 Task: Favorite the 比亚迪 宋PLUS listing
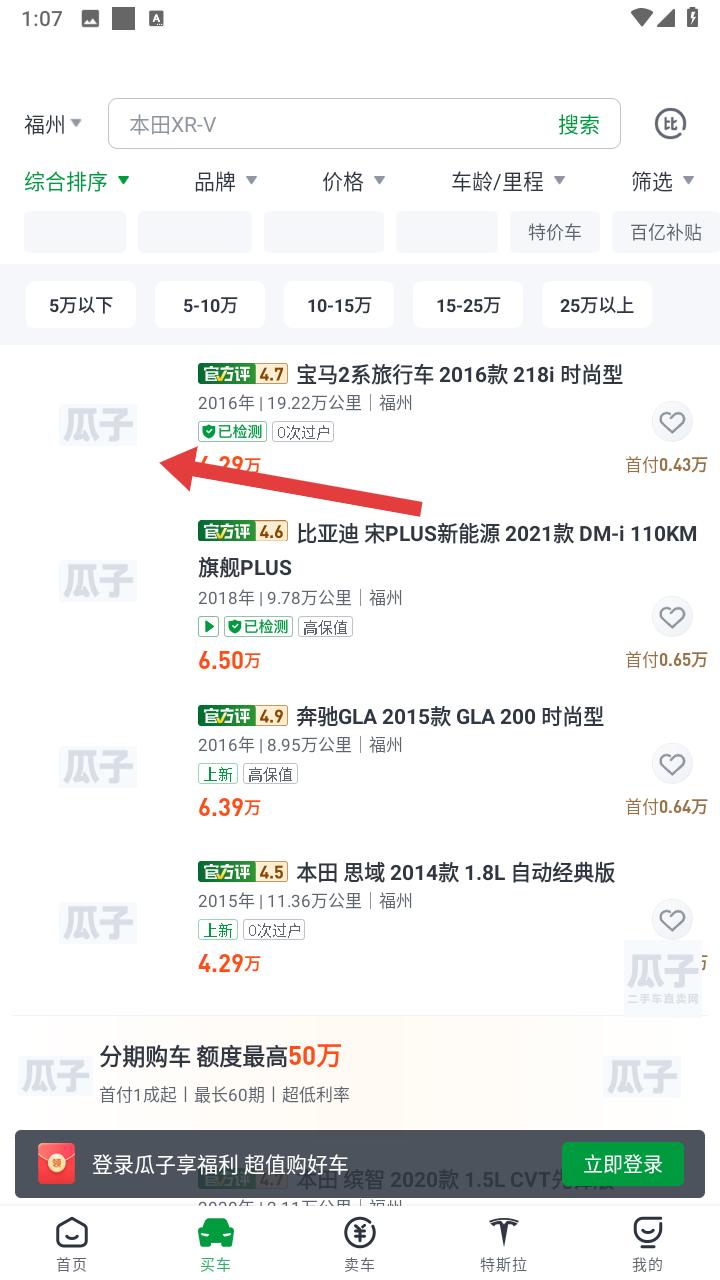[x=672, y=617]
